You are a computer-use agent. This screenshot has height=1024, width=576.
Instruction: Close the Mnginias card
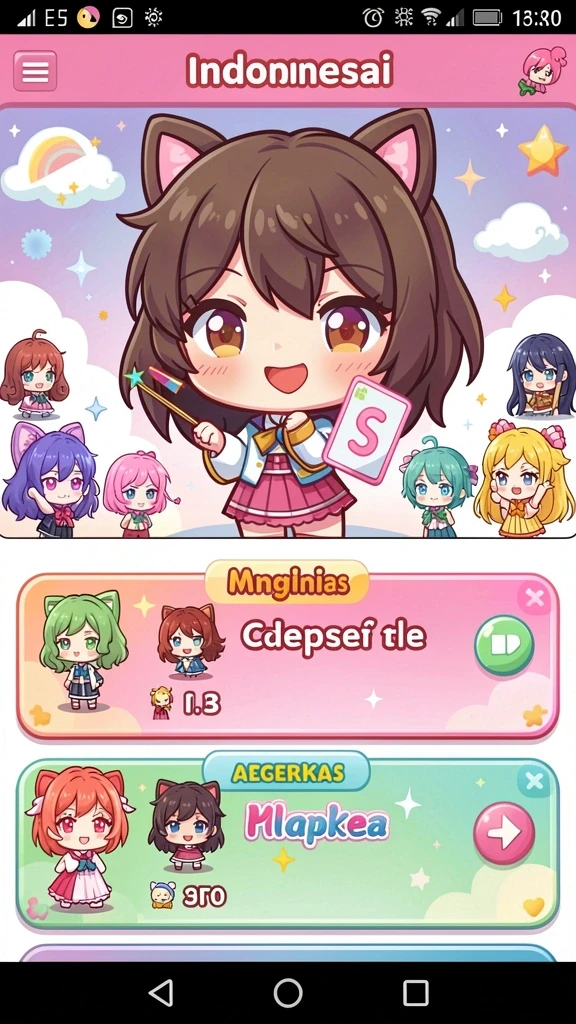click(535, 598)
